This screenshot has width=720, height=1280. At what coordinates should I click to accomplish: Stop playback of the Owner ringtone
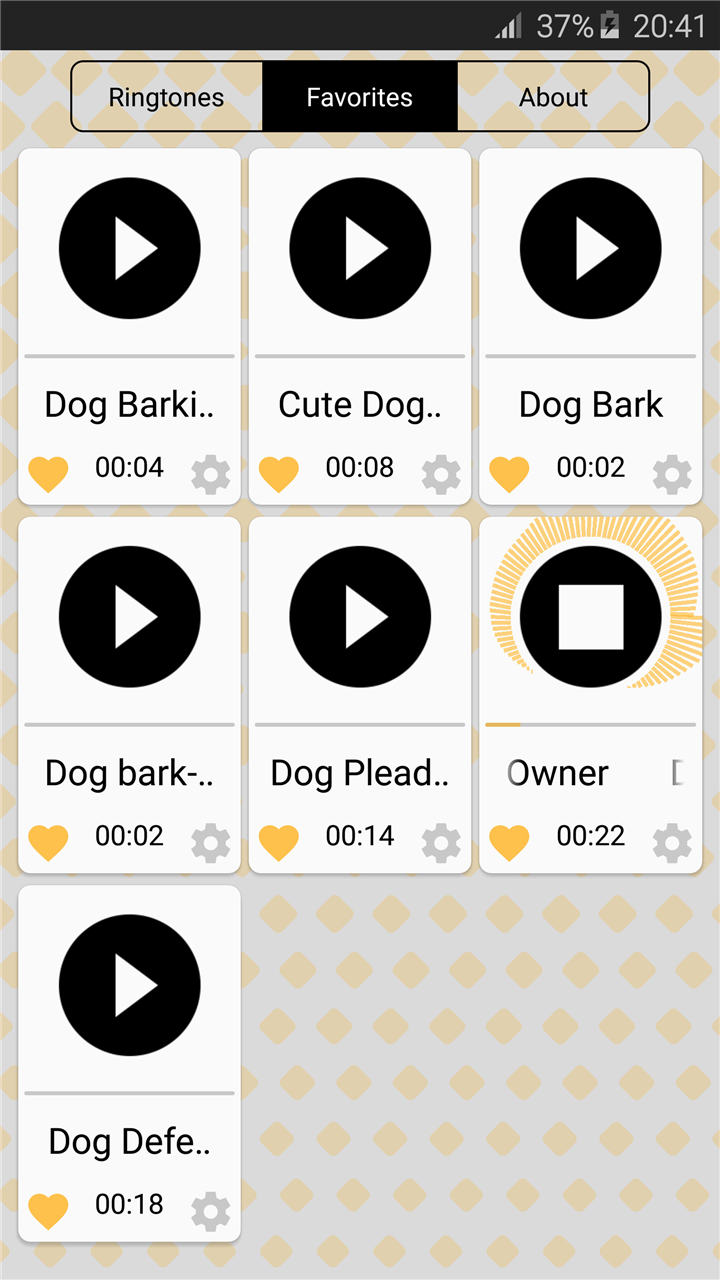point(590,616)
